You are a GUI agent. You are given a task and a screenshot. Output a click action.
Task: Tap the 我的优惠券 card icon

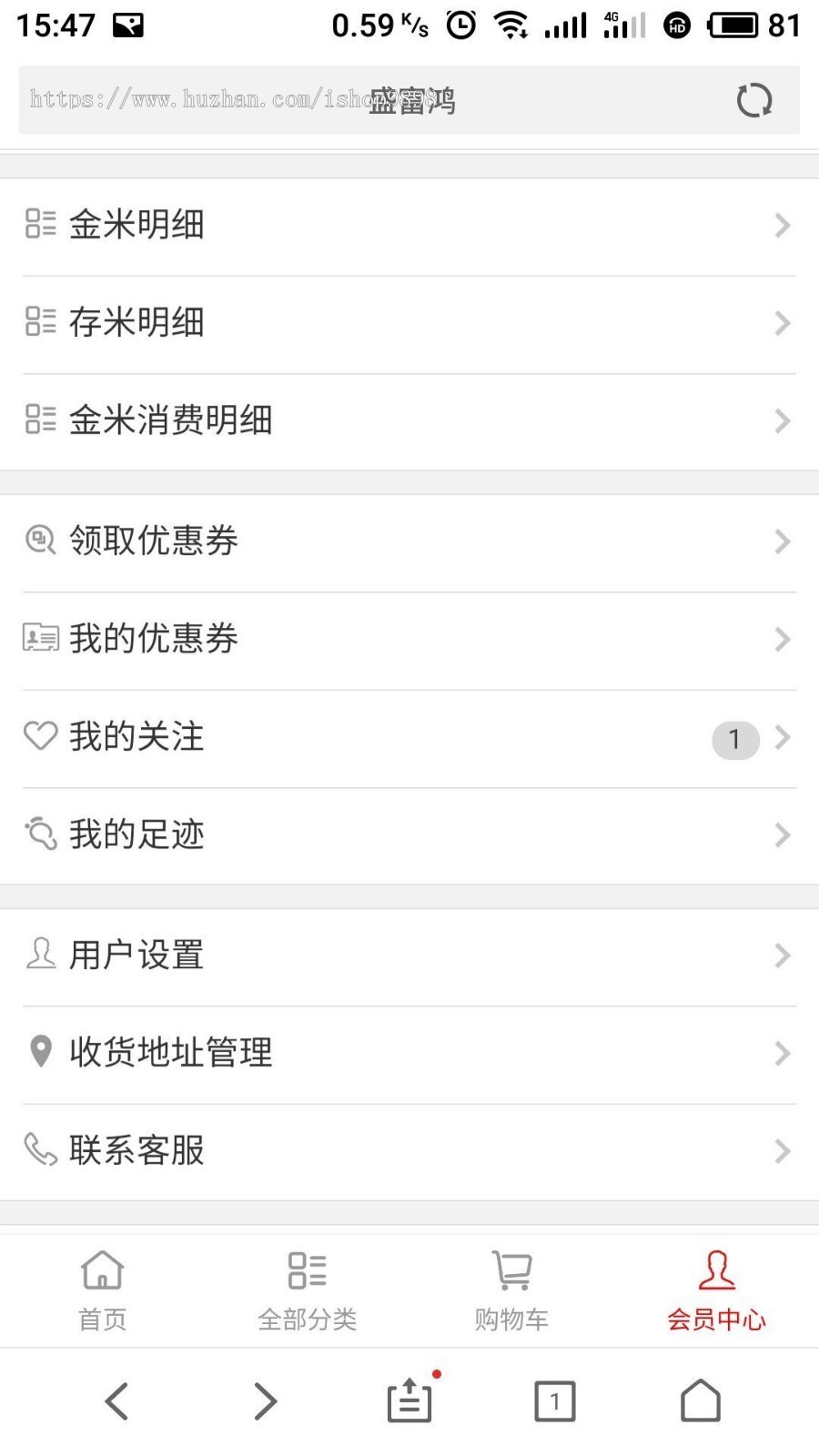pyautogui.click(x=40, y=638)
